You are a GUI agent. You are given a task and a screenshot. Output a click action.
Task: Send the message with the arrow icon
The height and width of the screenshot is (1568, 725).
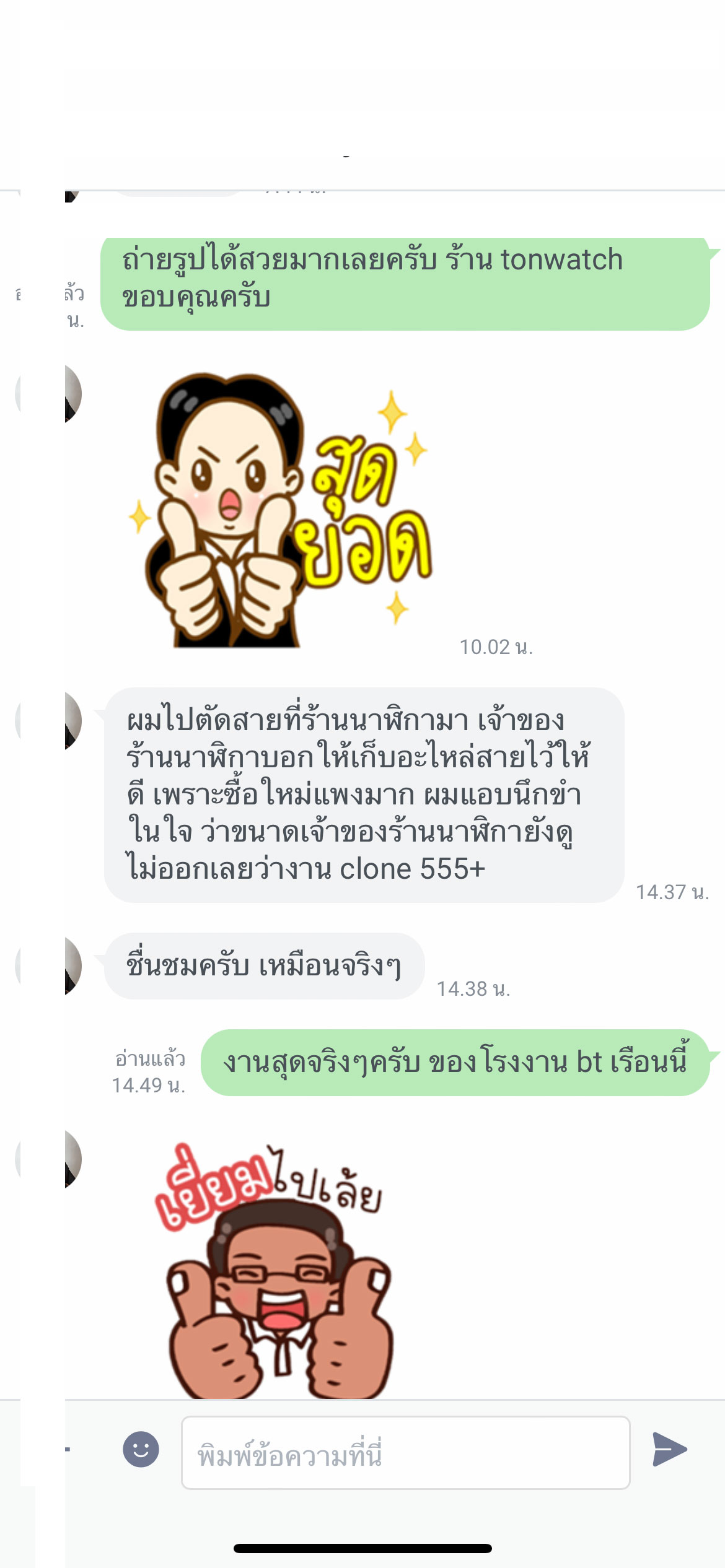(x=669, y=1450)
